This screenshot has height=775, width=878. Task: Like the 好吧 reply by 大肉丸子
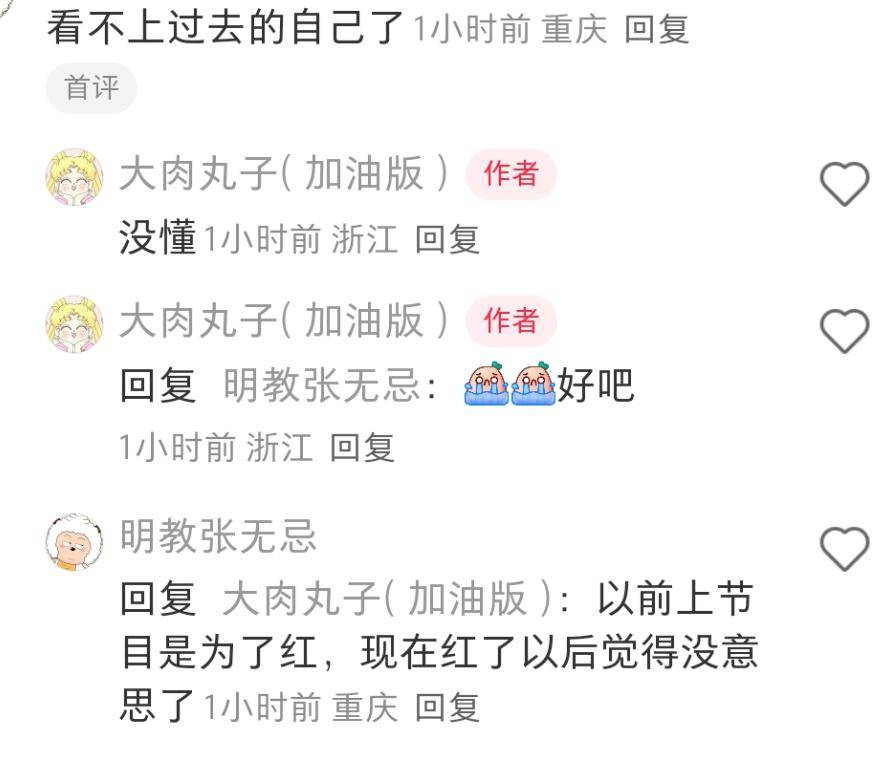[x=844, y=331]
